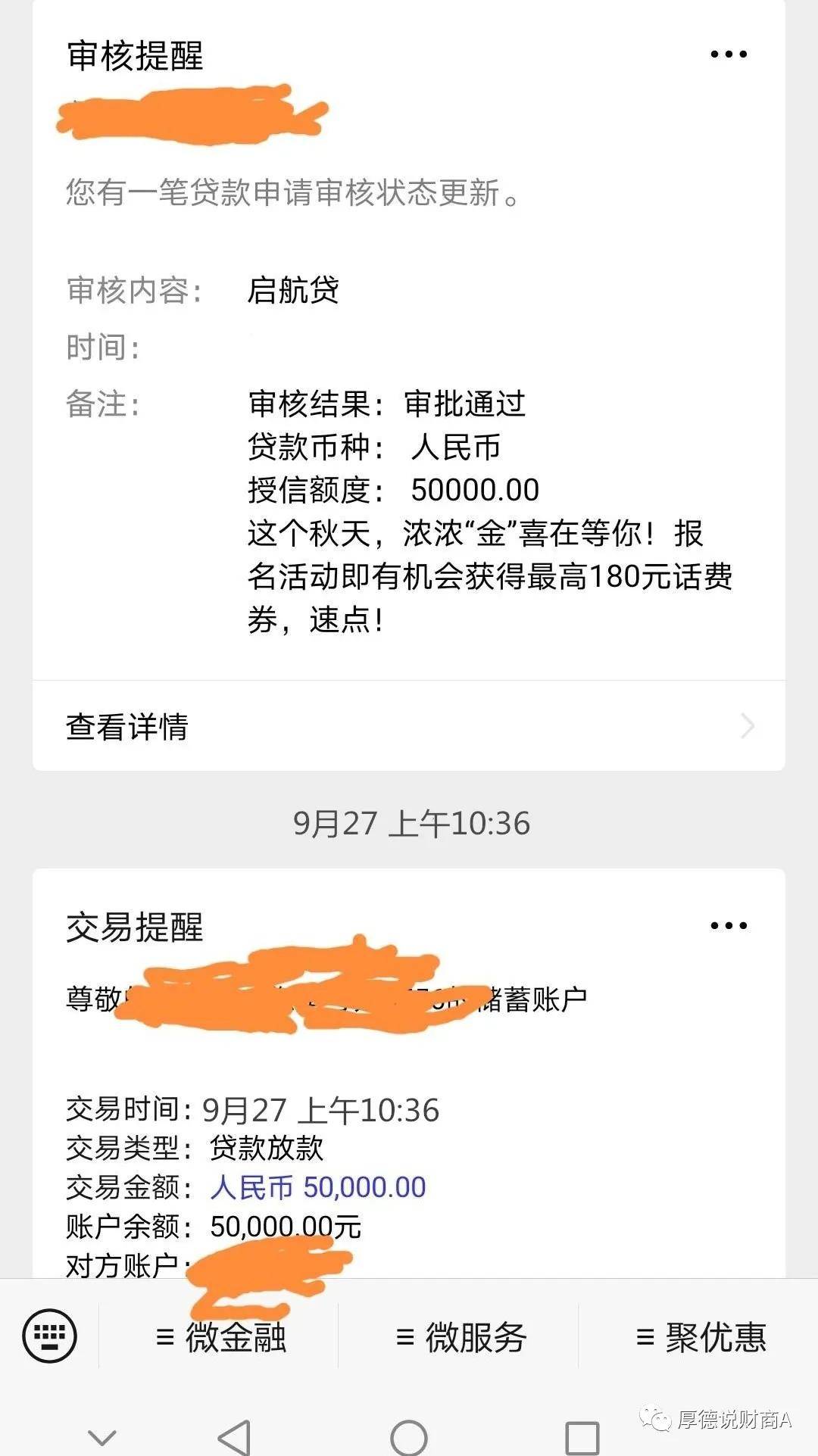Expand the 微金融 menu
Image resolution: width=818 pixels, height=1456 pixels.
point(220,1337)
